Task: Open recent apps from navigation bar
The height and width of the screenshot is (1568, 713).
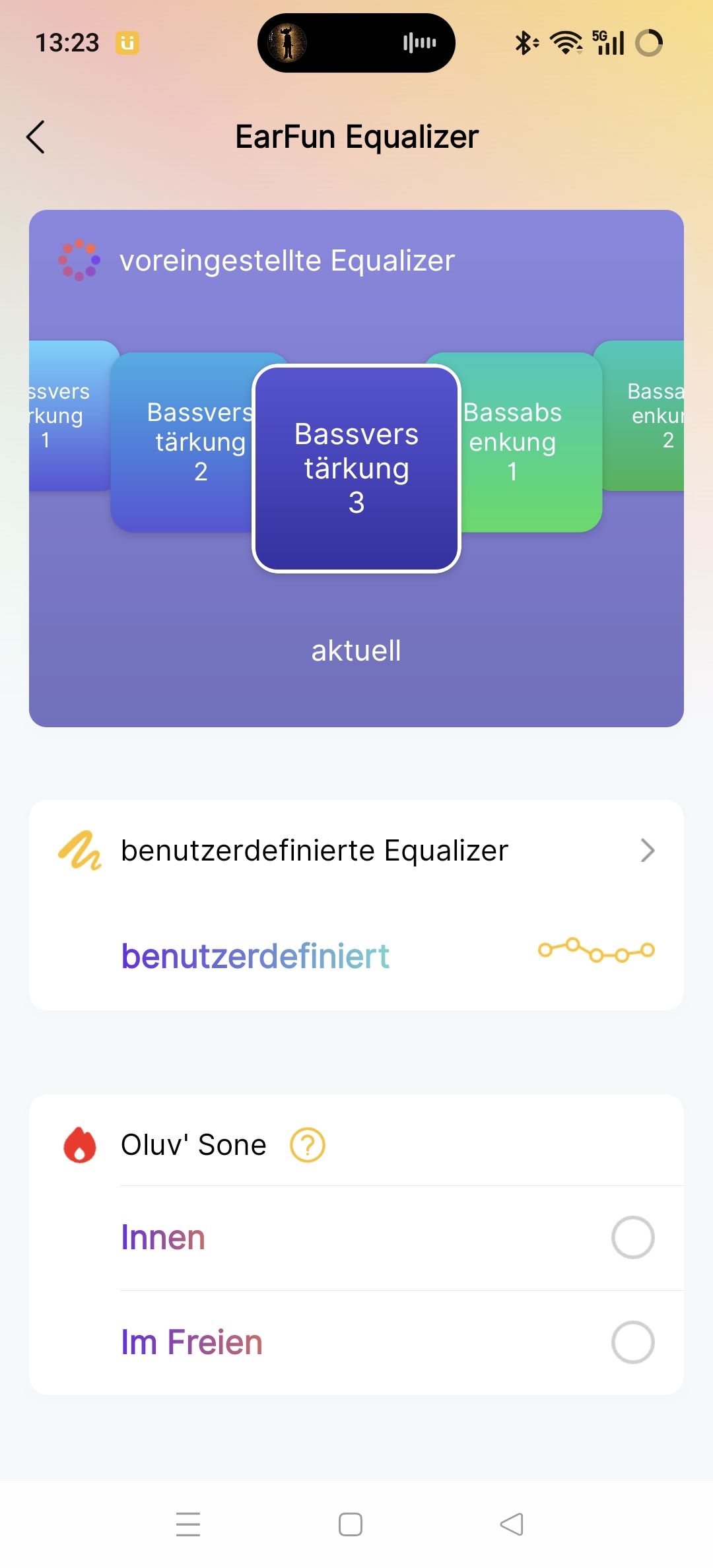Action: point(188,1524)
